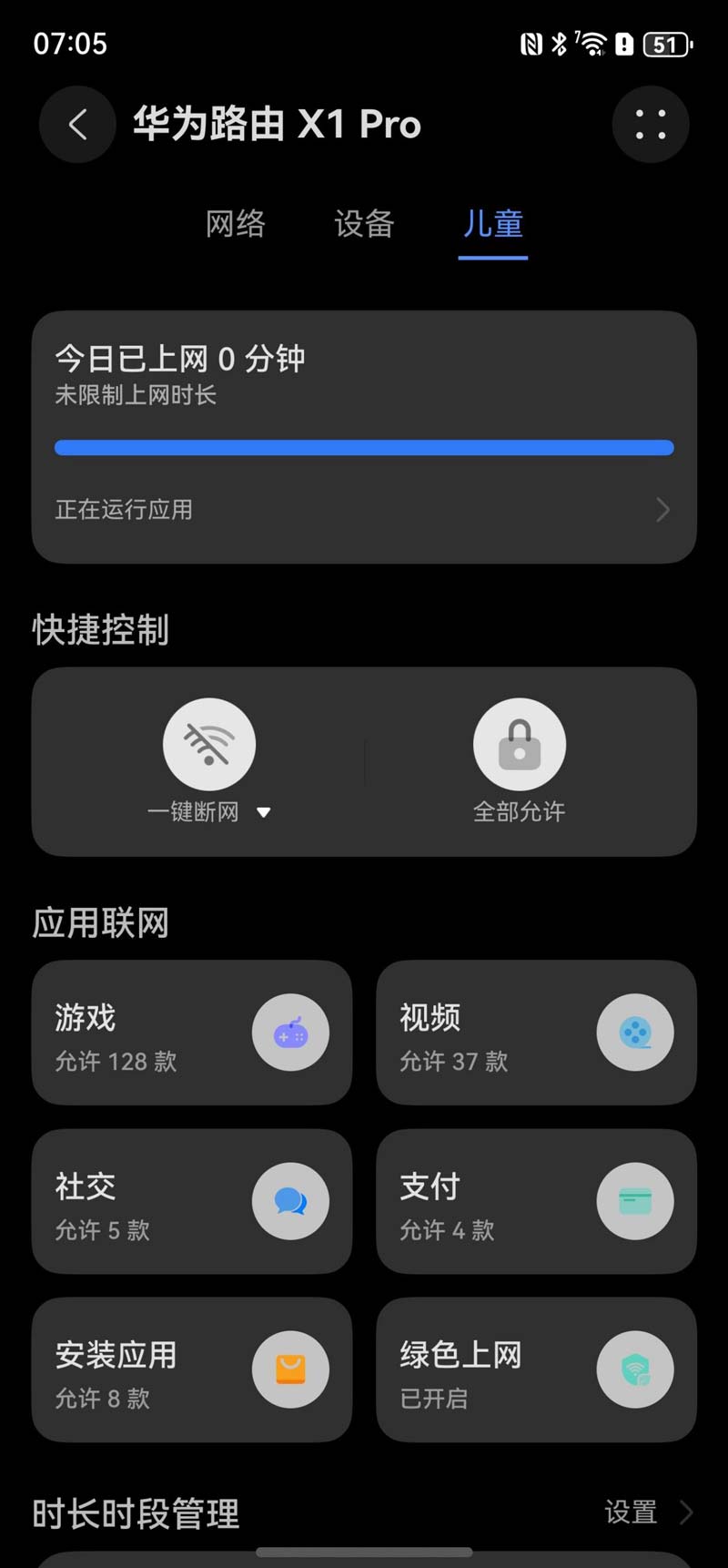Expand the 一键断网 dropdown arrow
The height and width of the screenshot is (1568, 728).
coord(265,811)
